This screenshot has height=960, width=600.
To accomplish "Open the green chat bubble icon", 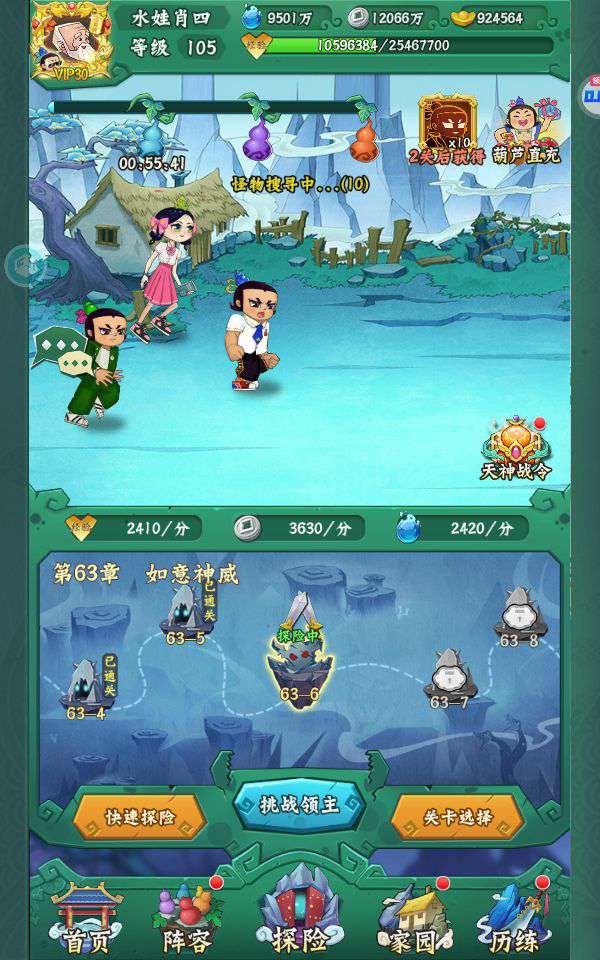I will coord(62,353).
